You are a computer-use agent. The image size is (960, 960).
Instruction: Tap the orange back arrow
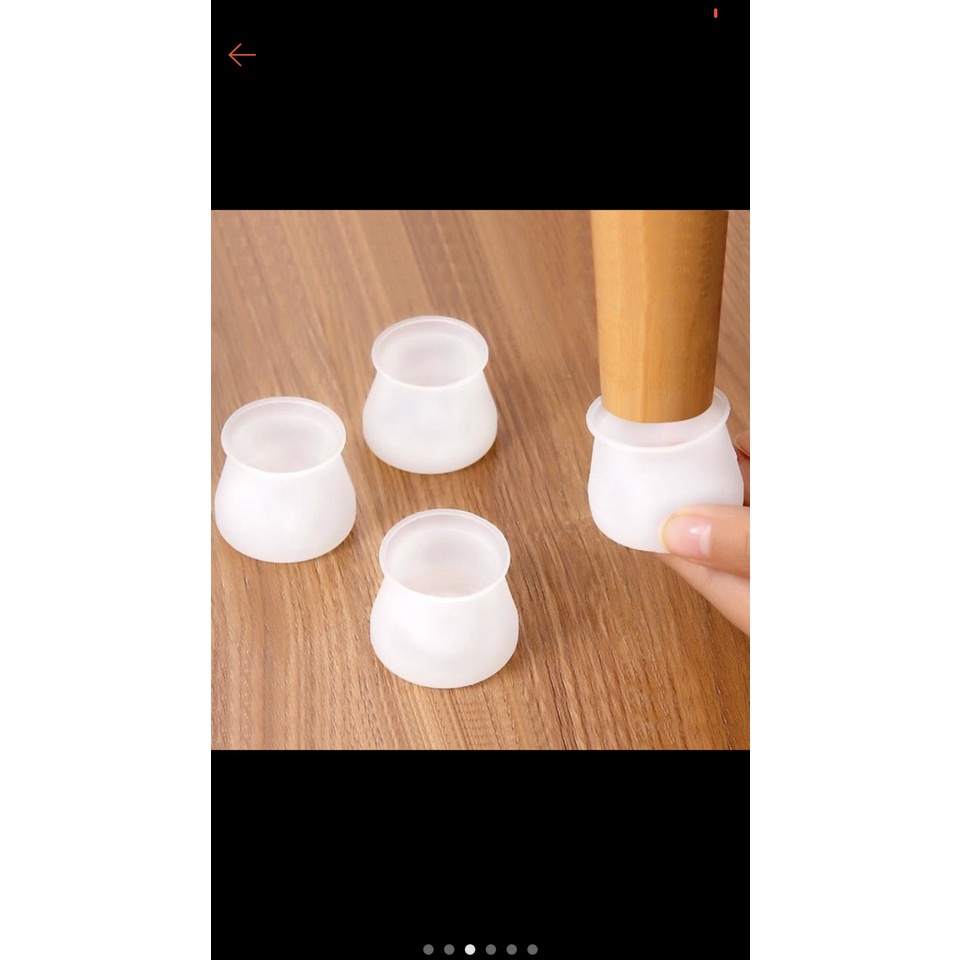click(x=242, y=55)
